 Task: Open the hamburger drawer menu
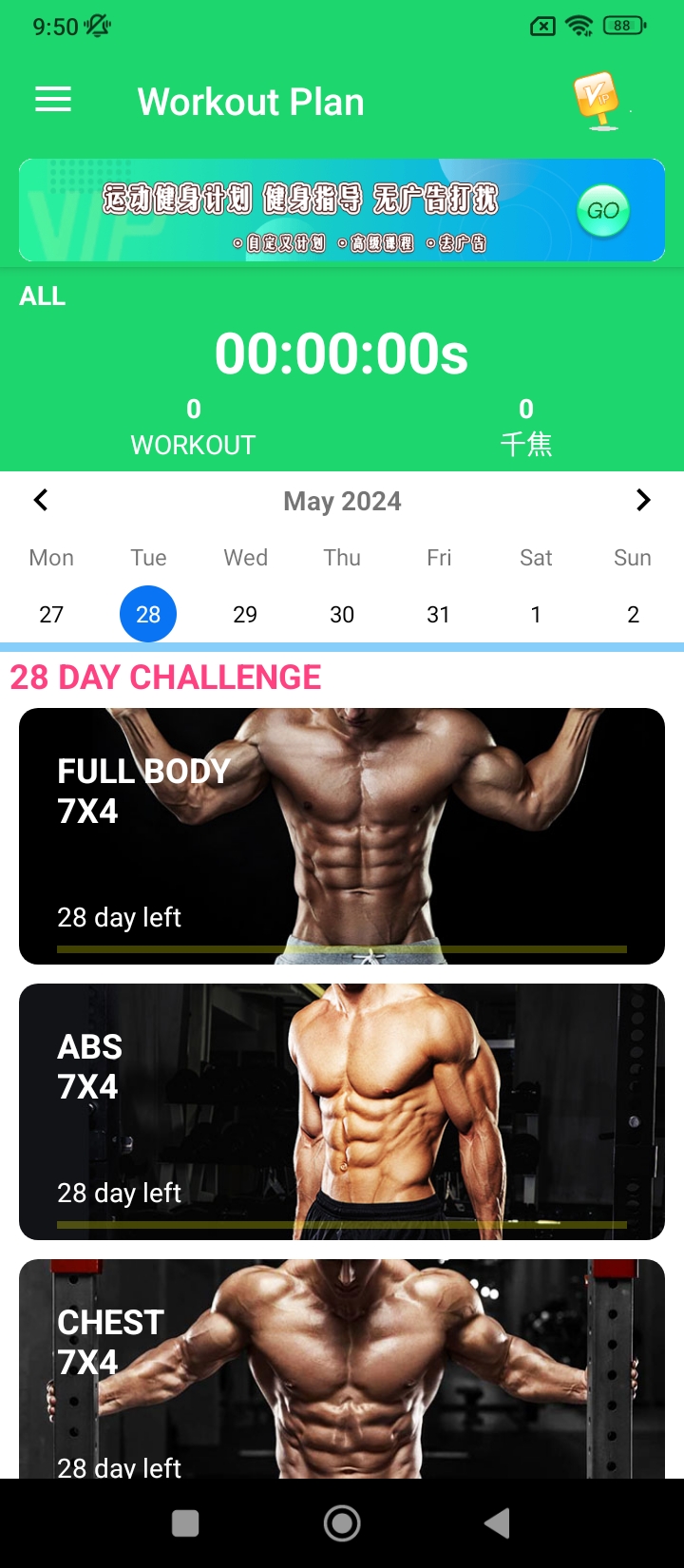[x=53, y=100]
